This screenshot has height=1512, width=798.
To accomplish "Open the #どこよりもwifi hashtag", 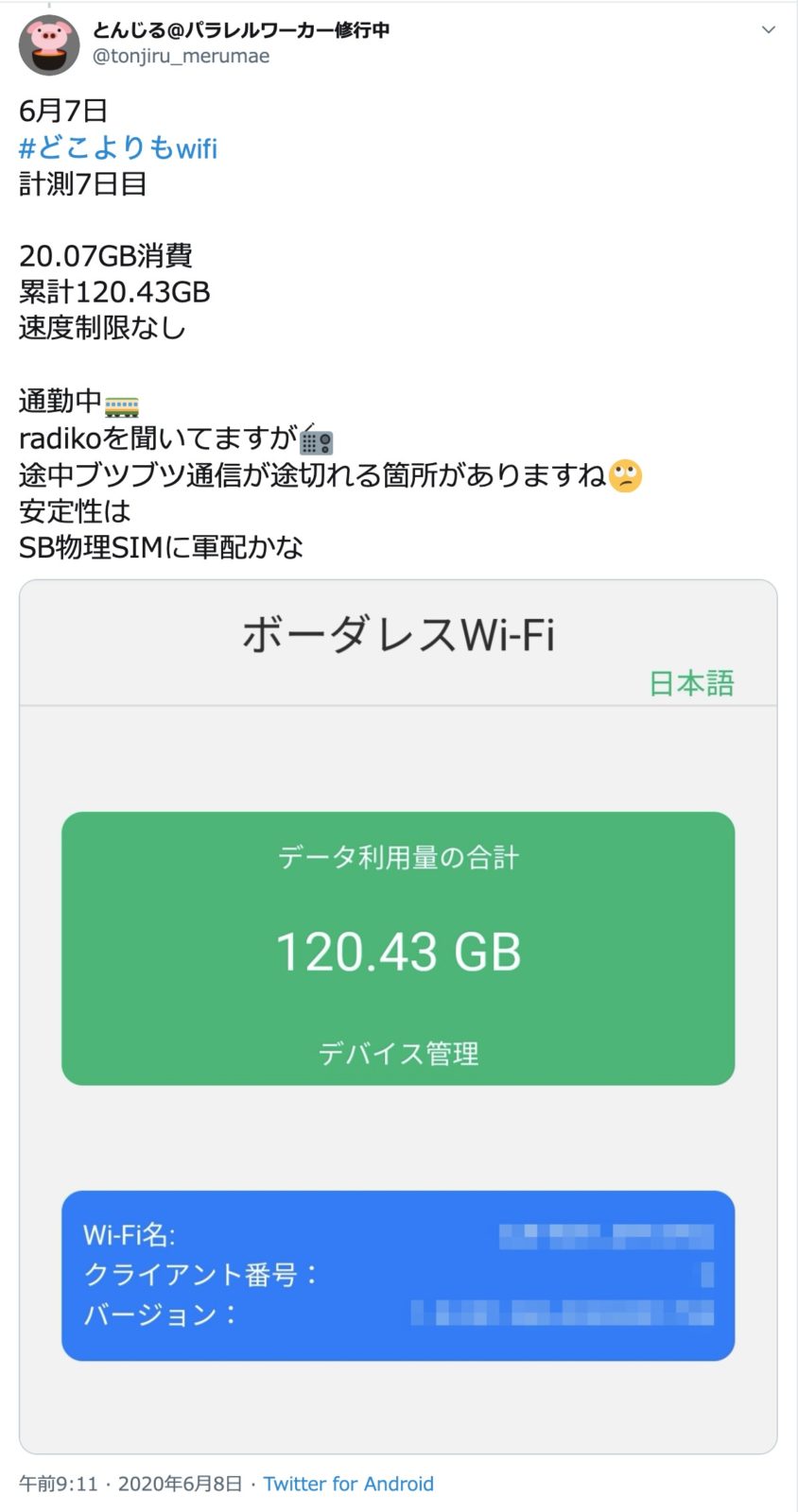I will tap(118, 148).
